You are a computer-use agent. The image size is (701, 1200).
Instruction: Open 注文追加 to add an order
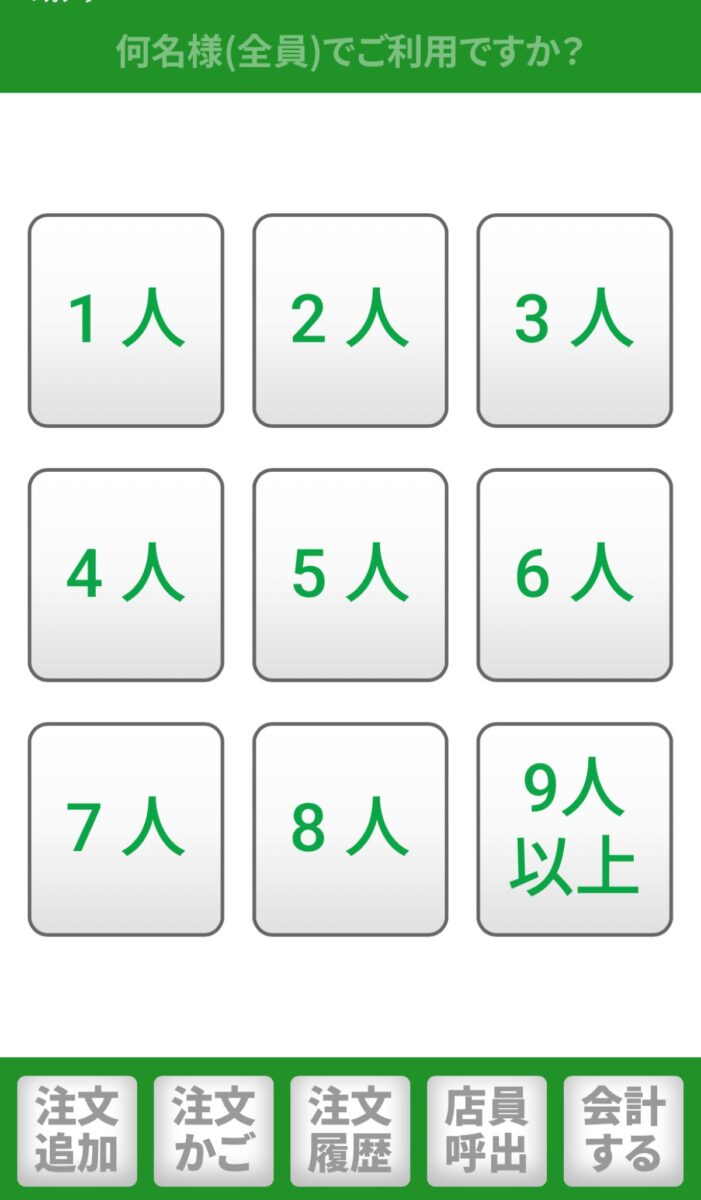click(77, 1131)
